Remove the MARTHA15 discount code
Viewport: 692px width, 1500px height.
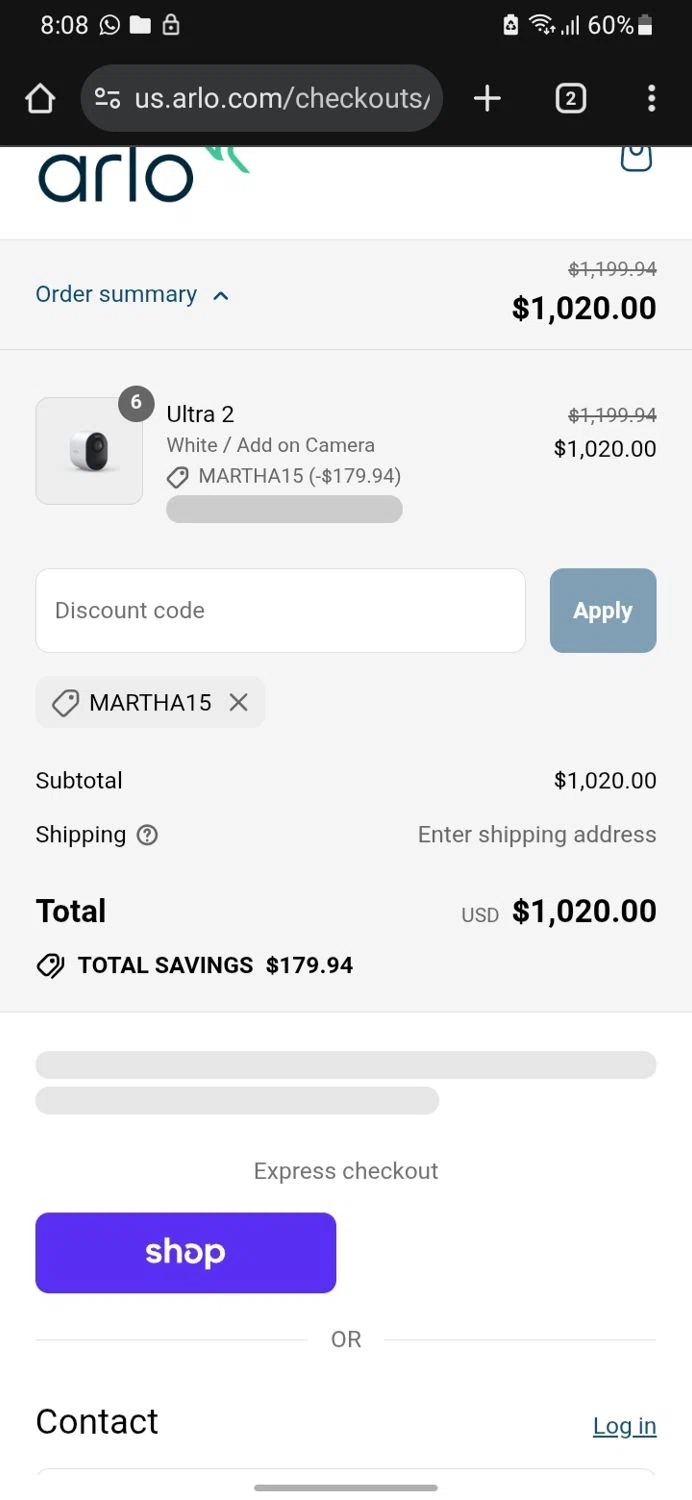(238, 703)
